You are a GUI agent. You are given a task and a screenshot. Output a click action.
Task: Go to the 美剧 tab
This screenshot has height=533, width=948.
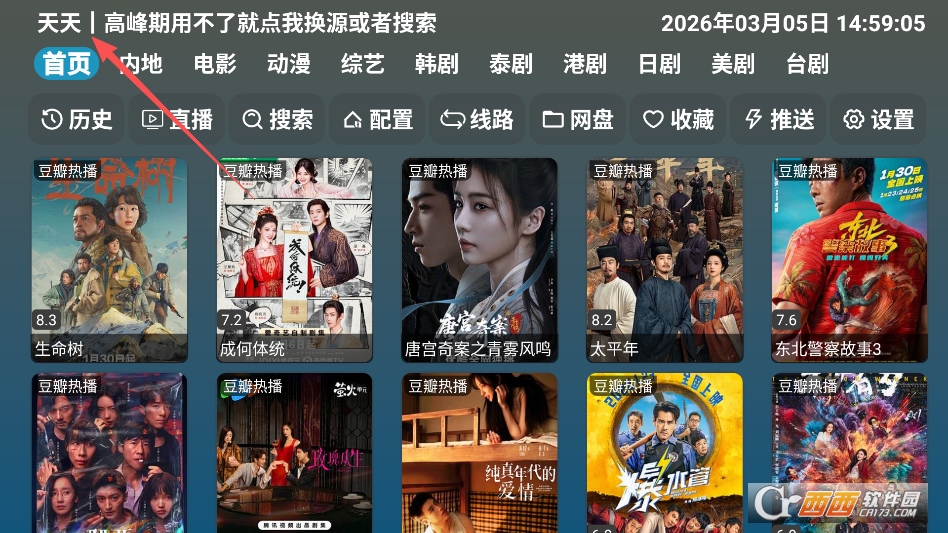(x=732, y=64)
